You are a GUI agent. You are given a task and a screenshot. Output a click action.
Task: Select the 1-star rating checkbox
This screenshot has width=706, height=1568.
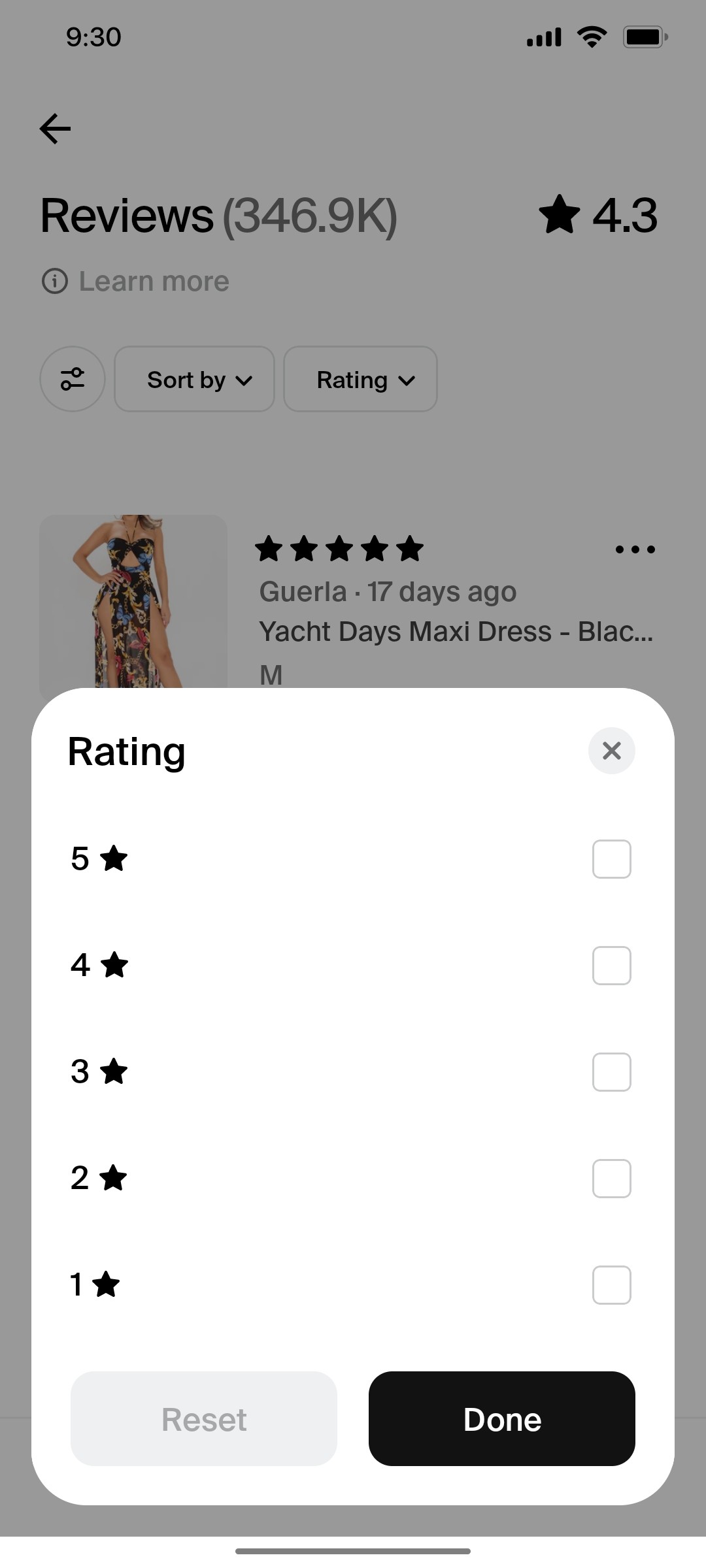click(x=611, y=1283)
